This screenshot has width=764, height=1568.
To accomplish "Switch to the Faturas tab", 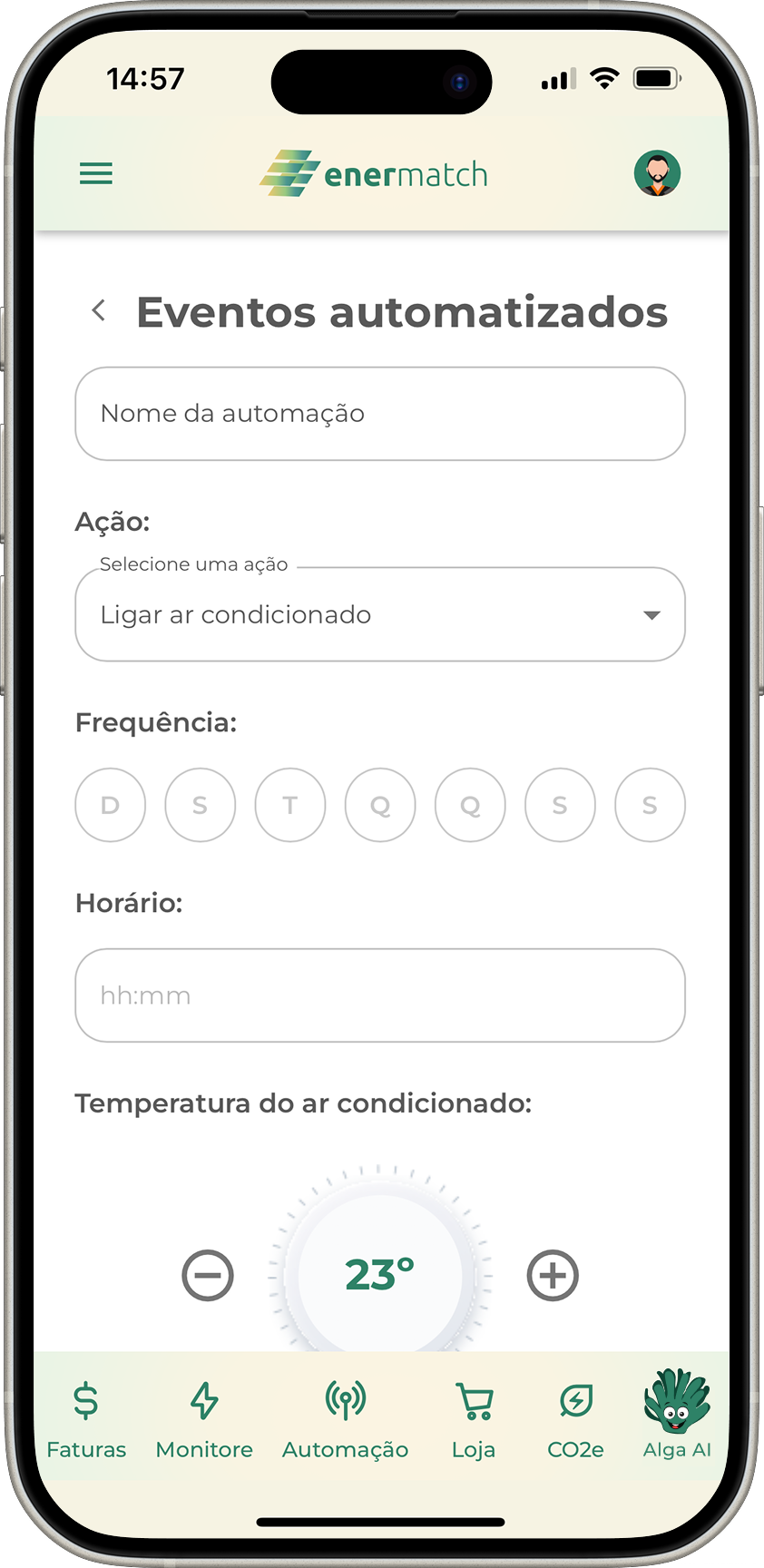I will point(86,1420).
